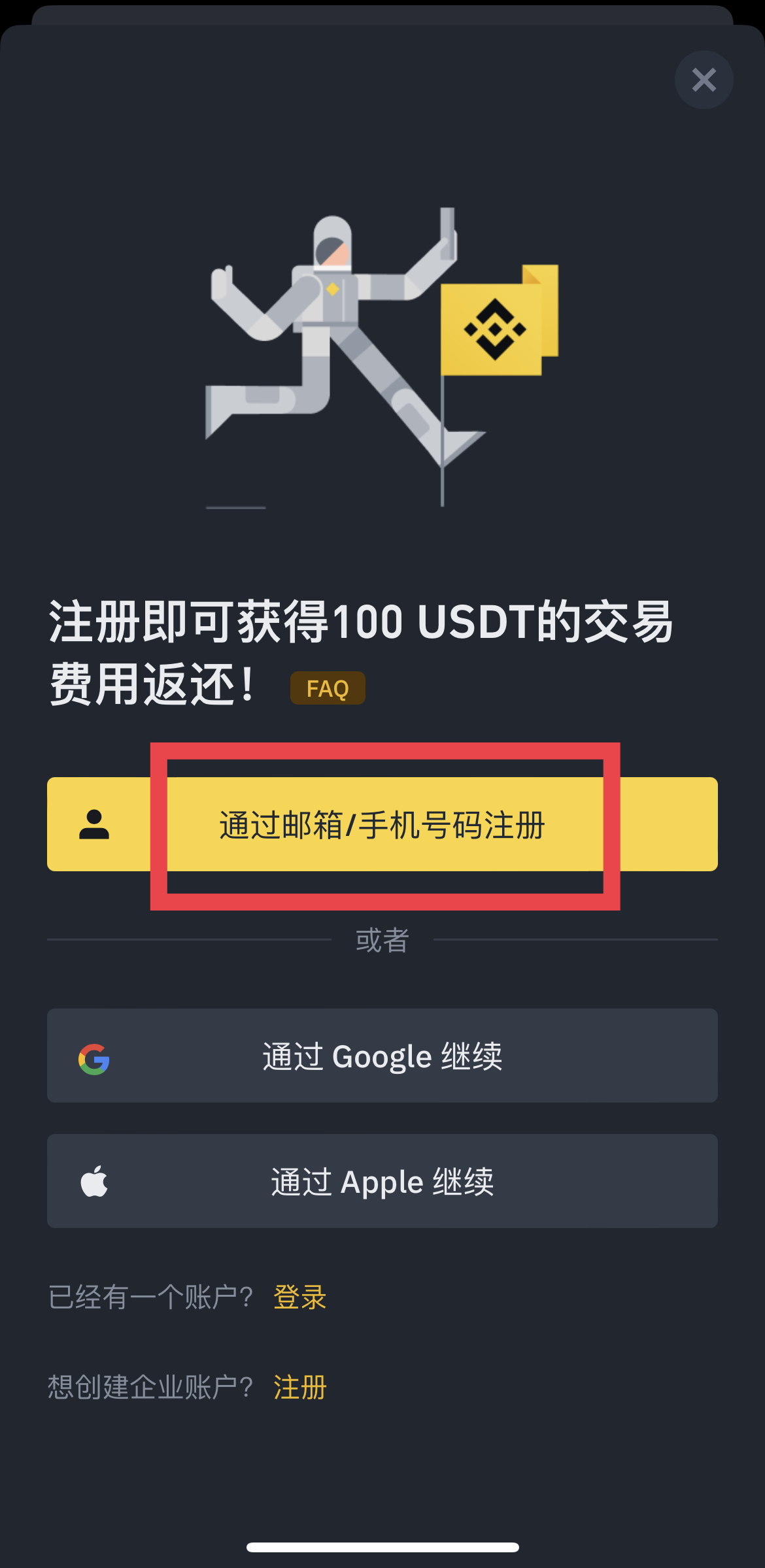Open the FAQ badge
The image size is (765, 1568).
pos(328,688)
